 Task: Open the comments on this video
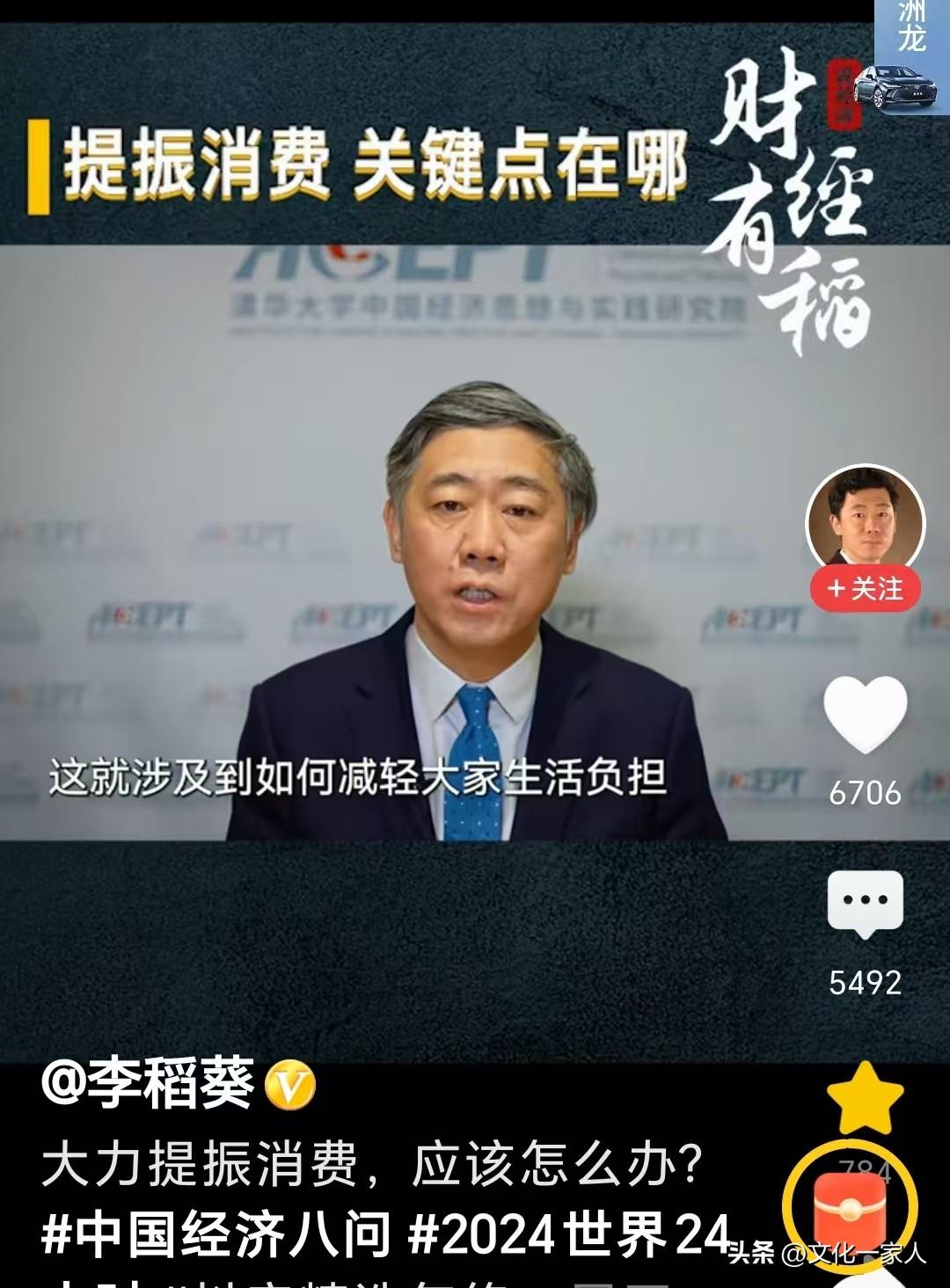[x=865, y=903]
